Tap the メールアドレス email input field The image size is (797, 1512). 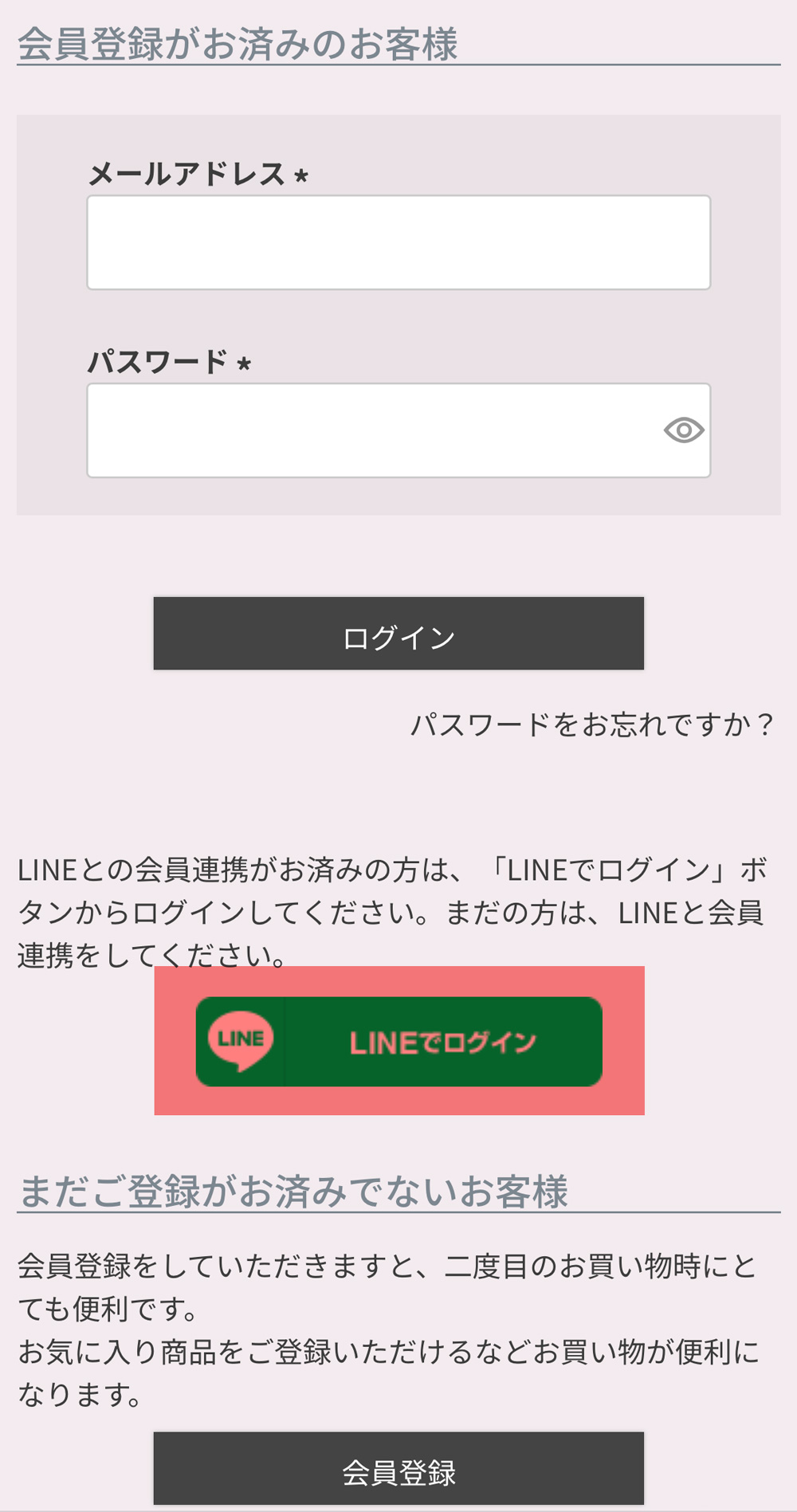tap(398, 242)
